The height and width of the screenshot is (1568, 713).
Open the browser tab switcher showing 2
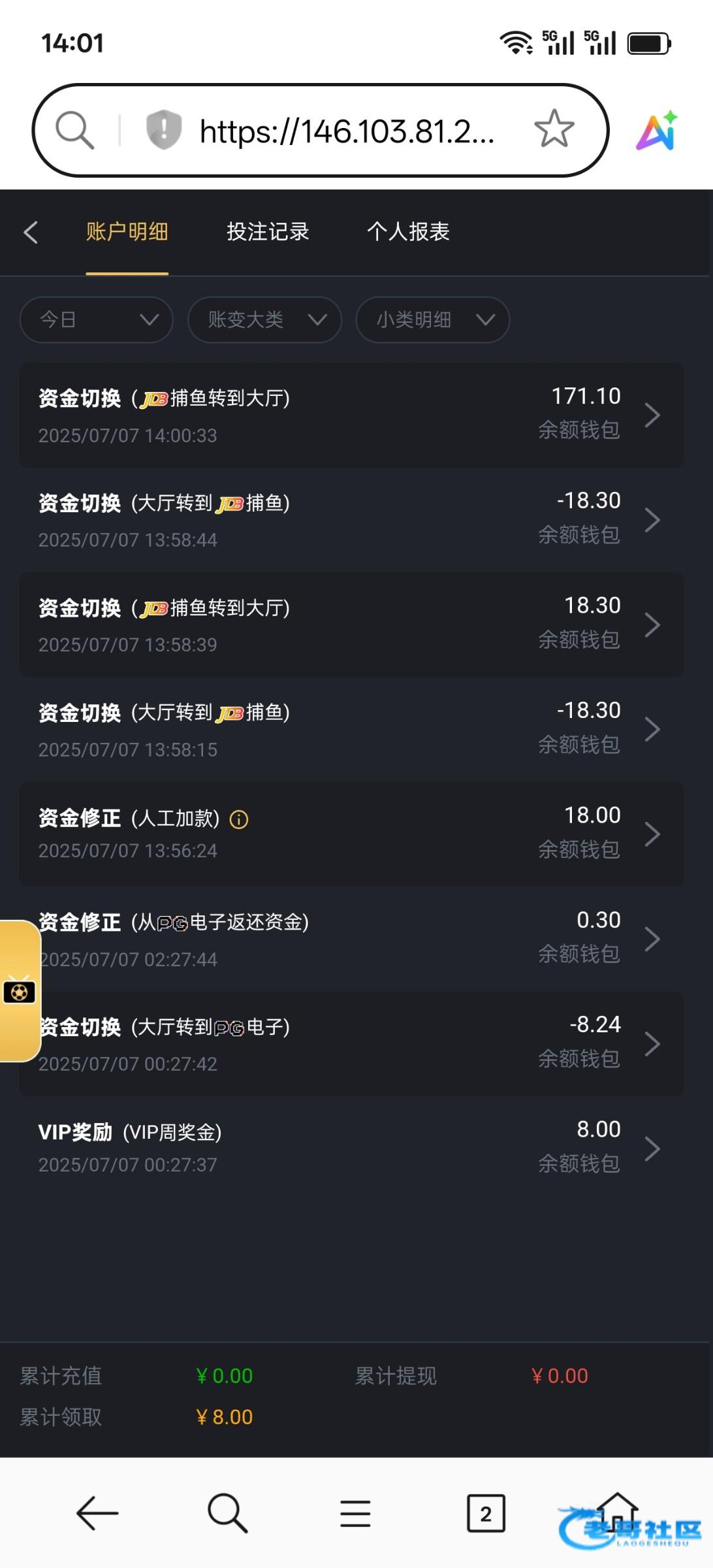click(486, 1513)
